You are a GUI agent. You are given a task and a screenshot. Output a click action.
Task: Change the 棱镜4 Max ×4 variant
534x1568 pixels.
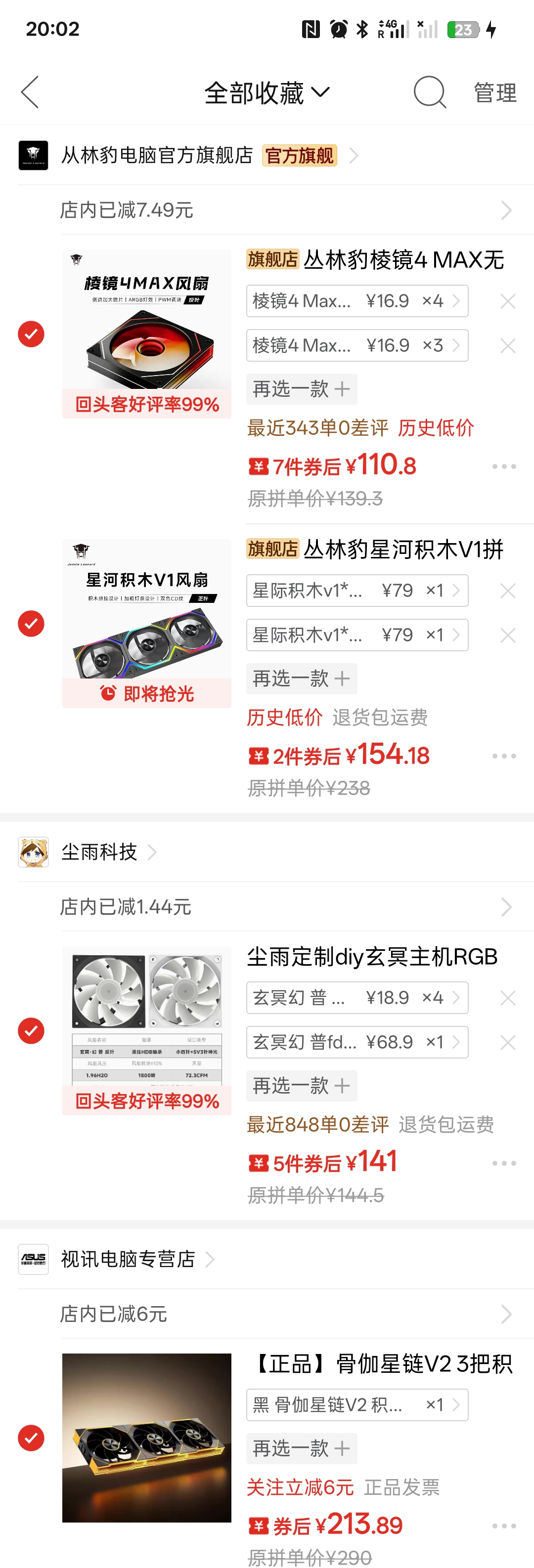click(x=357, y=300)
